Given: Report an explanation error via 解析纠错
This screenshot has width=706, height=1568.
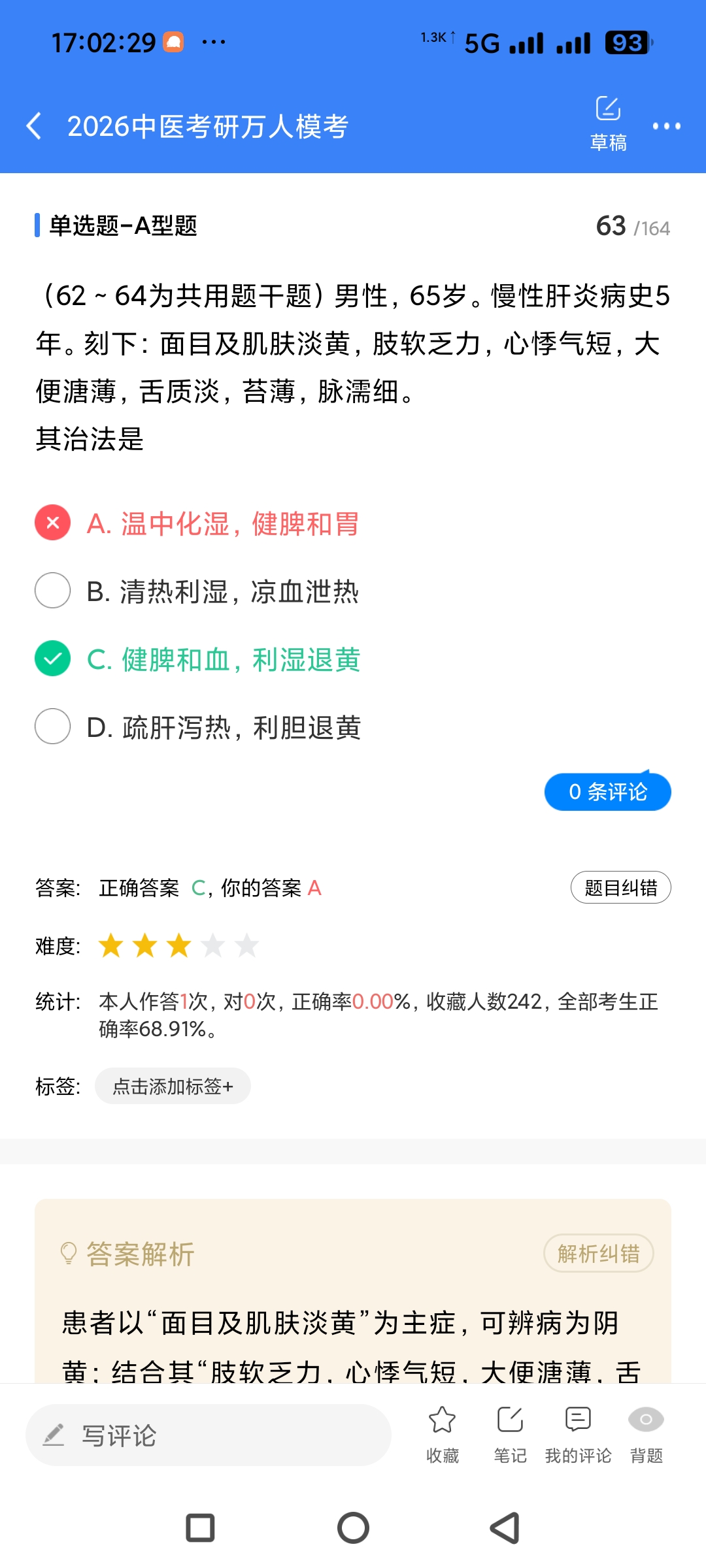Looking at the screenshot, I should click(598, 1253).
